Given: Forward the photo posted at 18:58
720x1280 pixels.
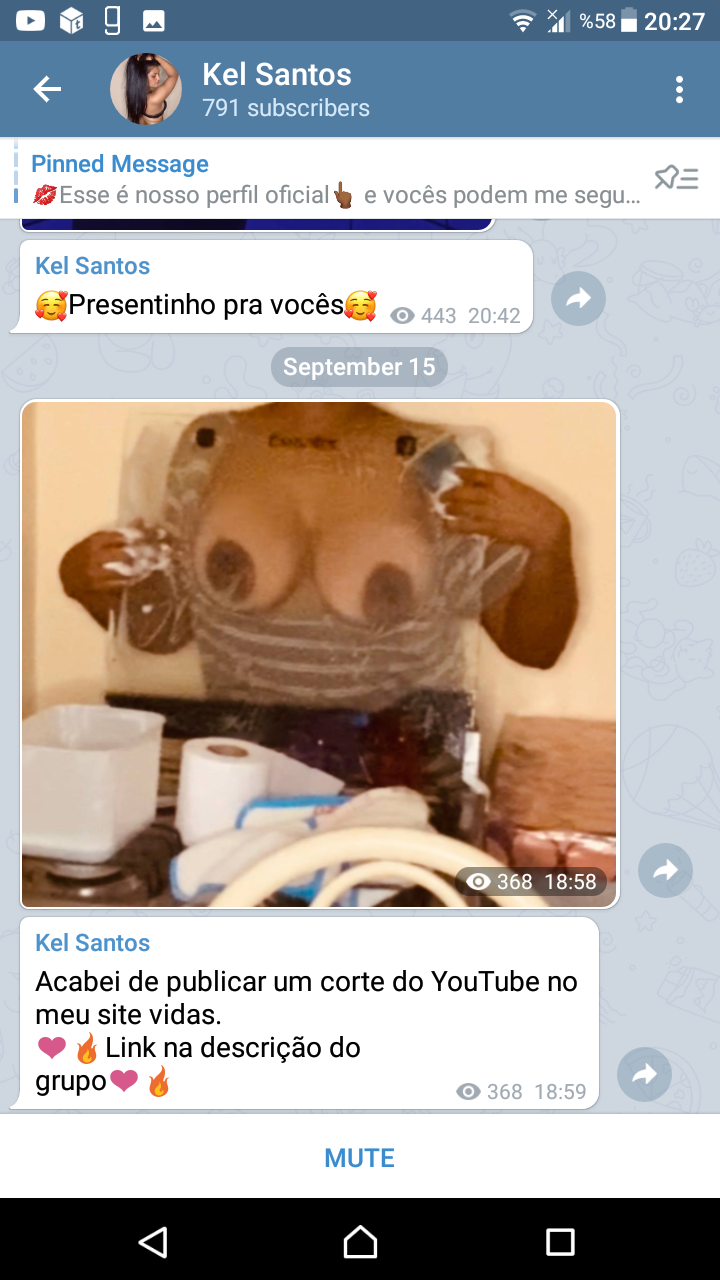Looking at the screenshot, I should pos(665,871).
